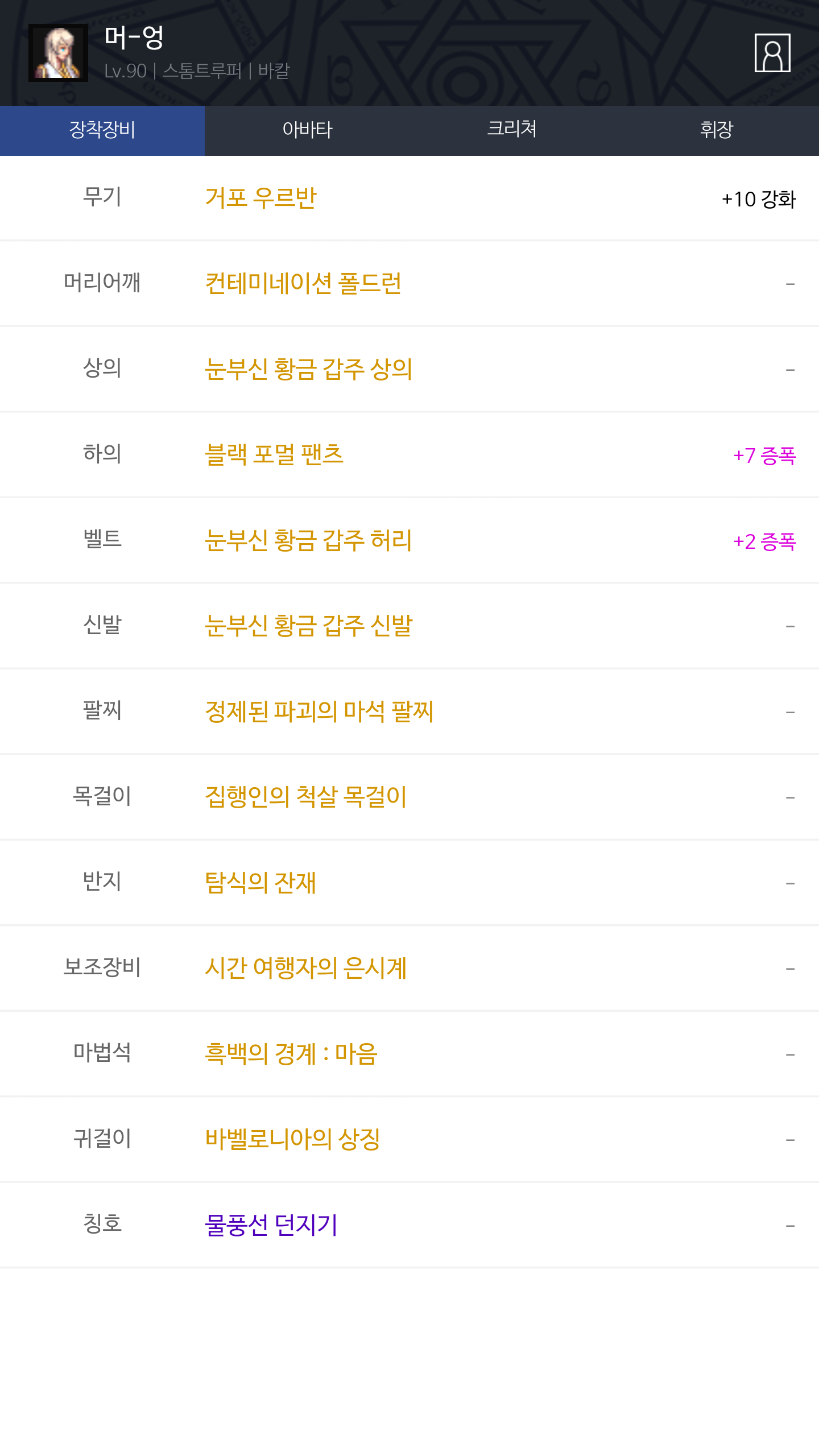Open the weapon item 거포 우르반

point(260,198)
